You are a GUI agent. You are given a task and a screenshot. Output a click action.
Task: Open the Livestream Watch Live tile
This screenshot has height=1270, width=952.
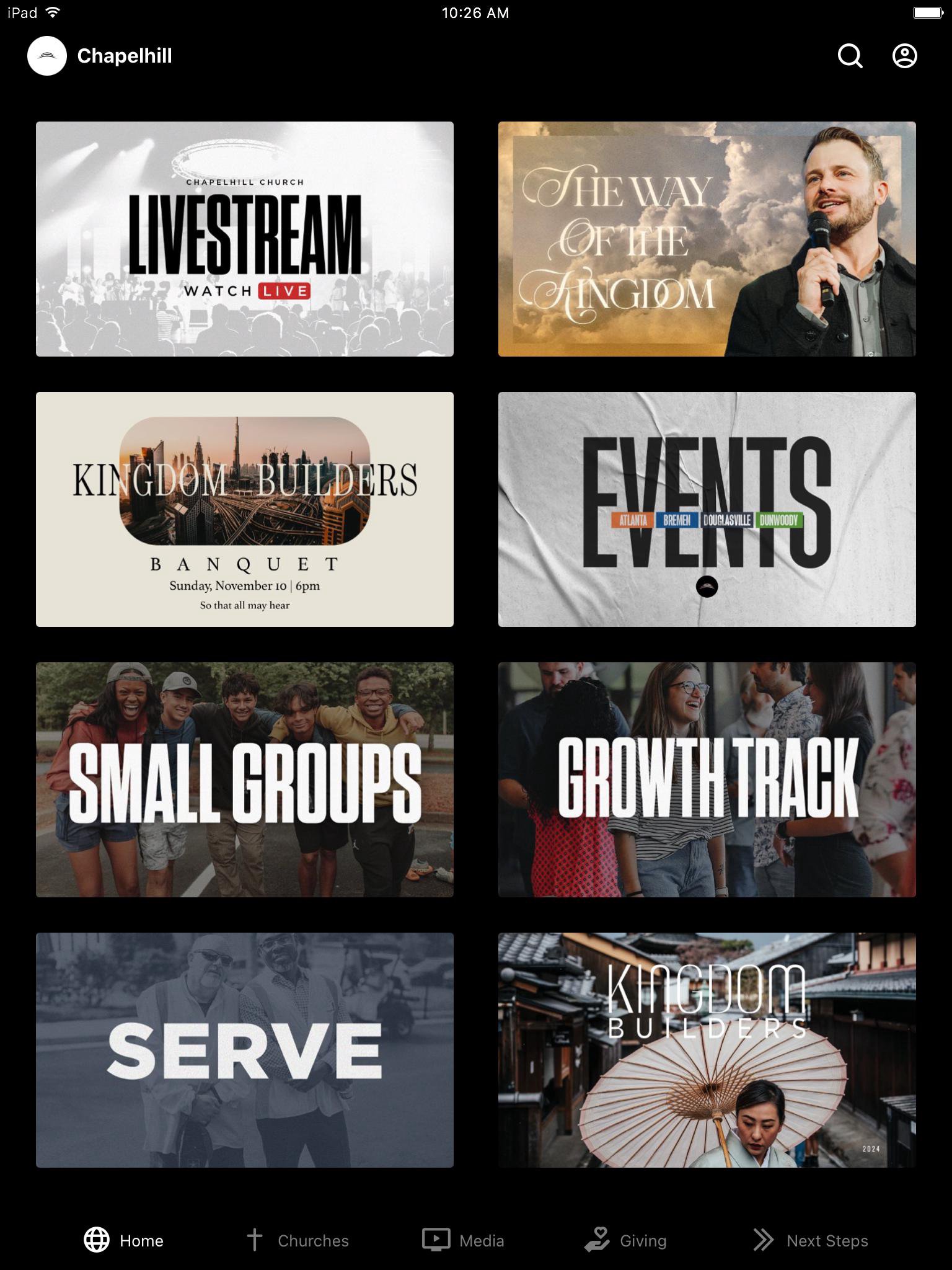pyautogui.click(x=245, y=239)
